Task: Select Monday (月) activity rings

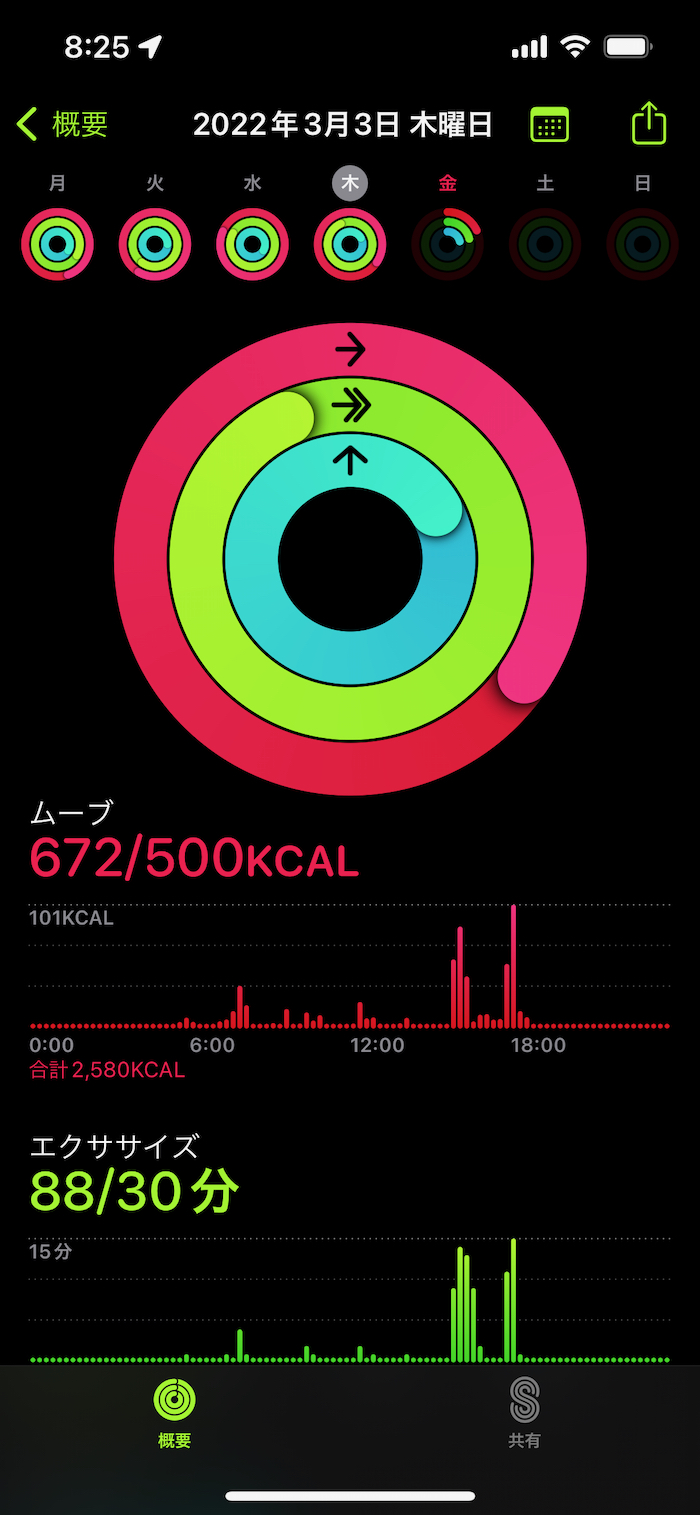Action: click(57, 244)
